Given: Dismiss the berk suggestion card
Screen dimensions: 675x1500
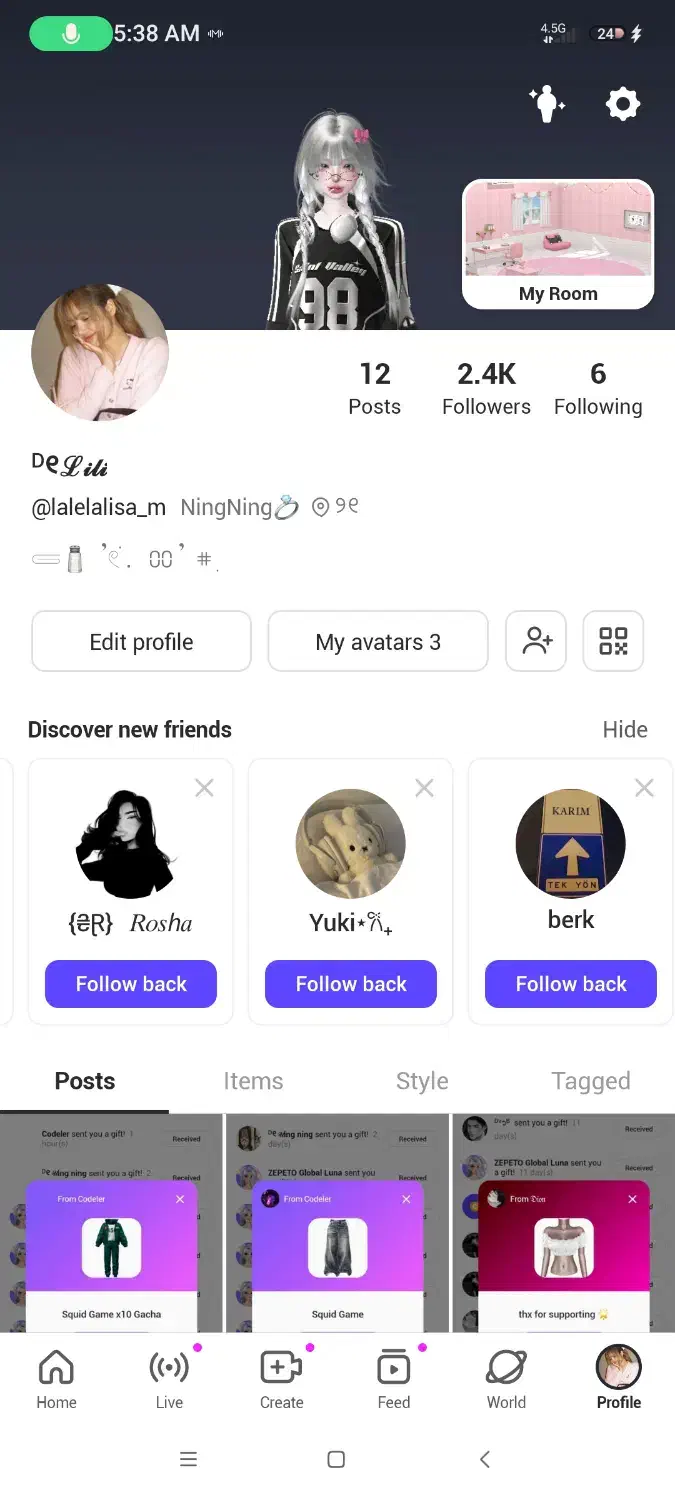Looking at the screenshot, I should click(644, 788).
